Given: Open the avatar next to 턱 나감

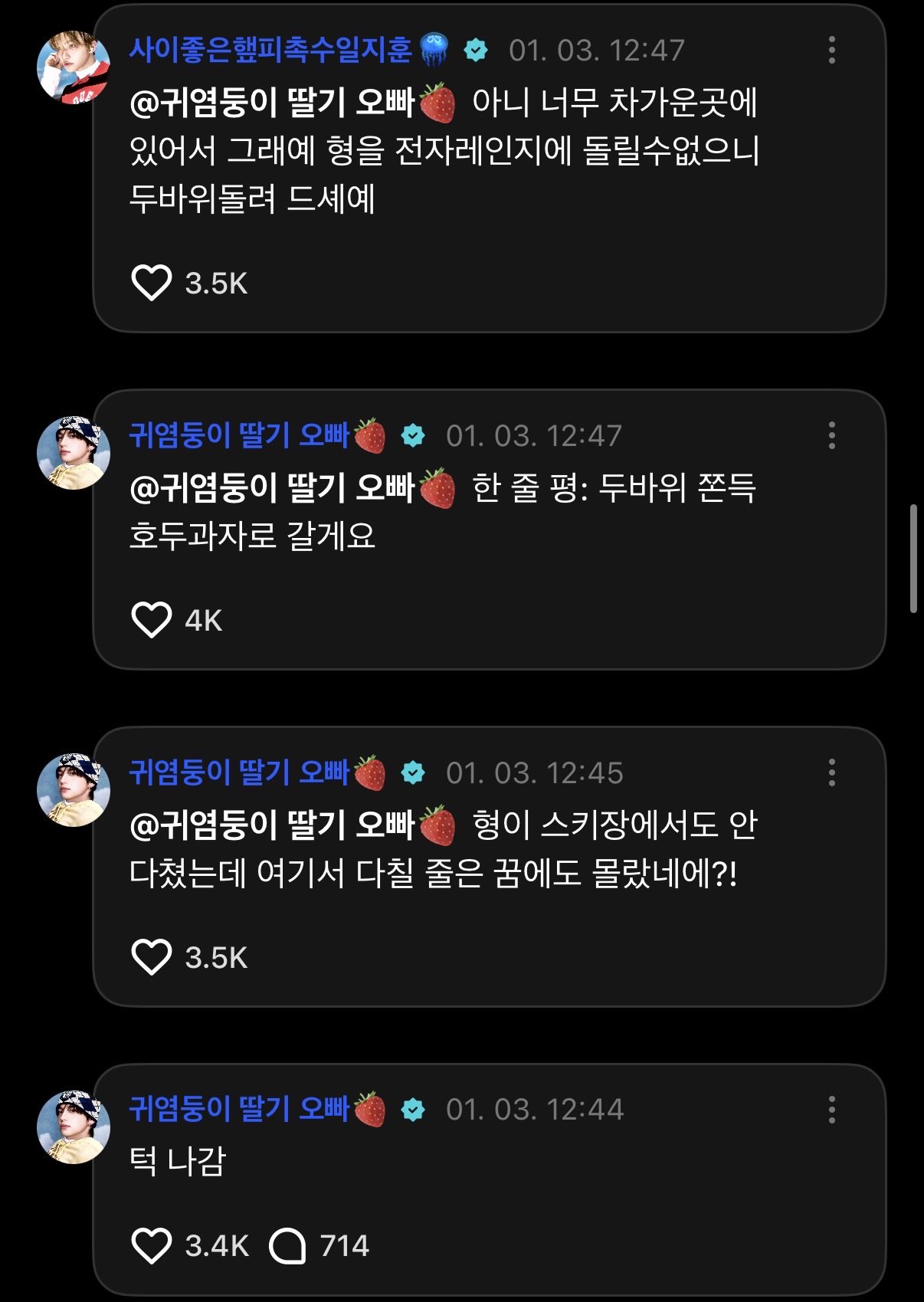Looking at the screenshot, I should point(74,1127).
